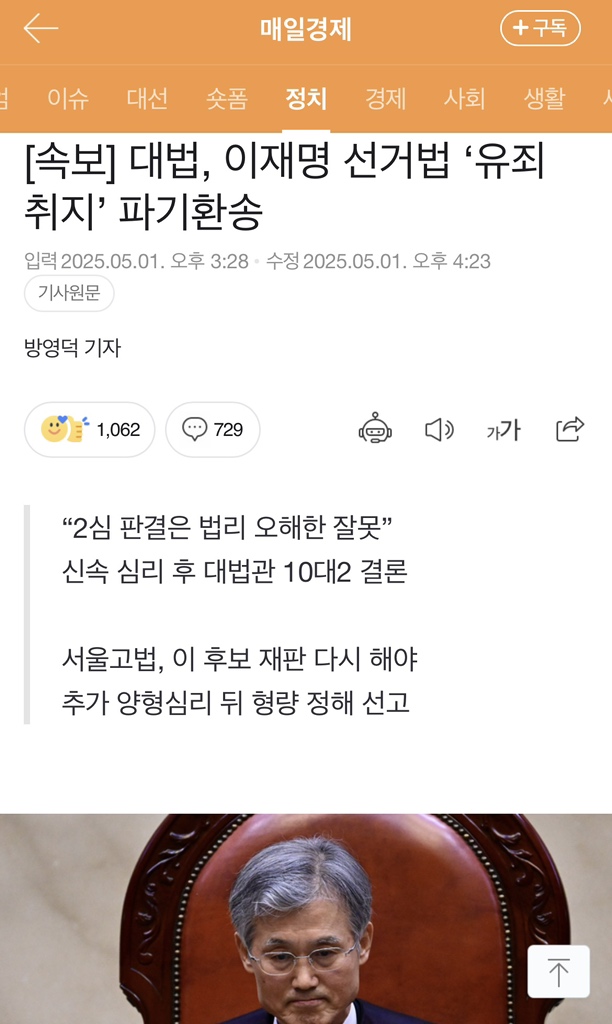This screenshot has height=1024, width=612.
Task: Switch to the 경제 tab
Action: point(385,98)
